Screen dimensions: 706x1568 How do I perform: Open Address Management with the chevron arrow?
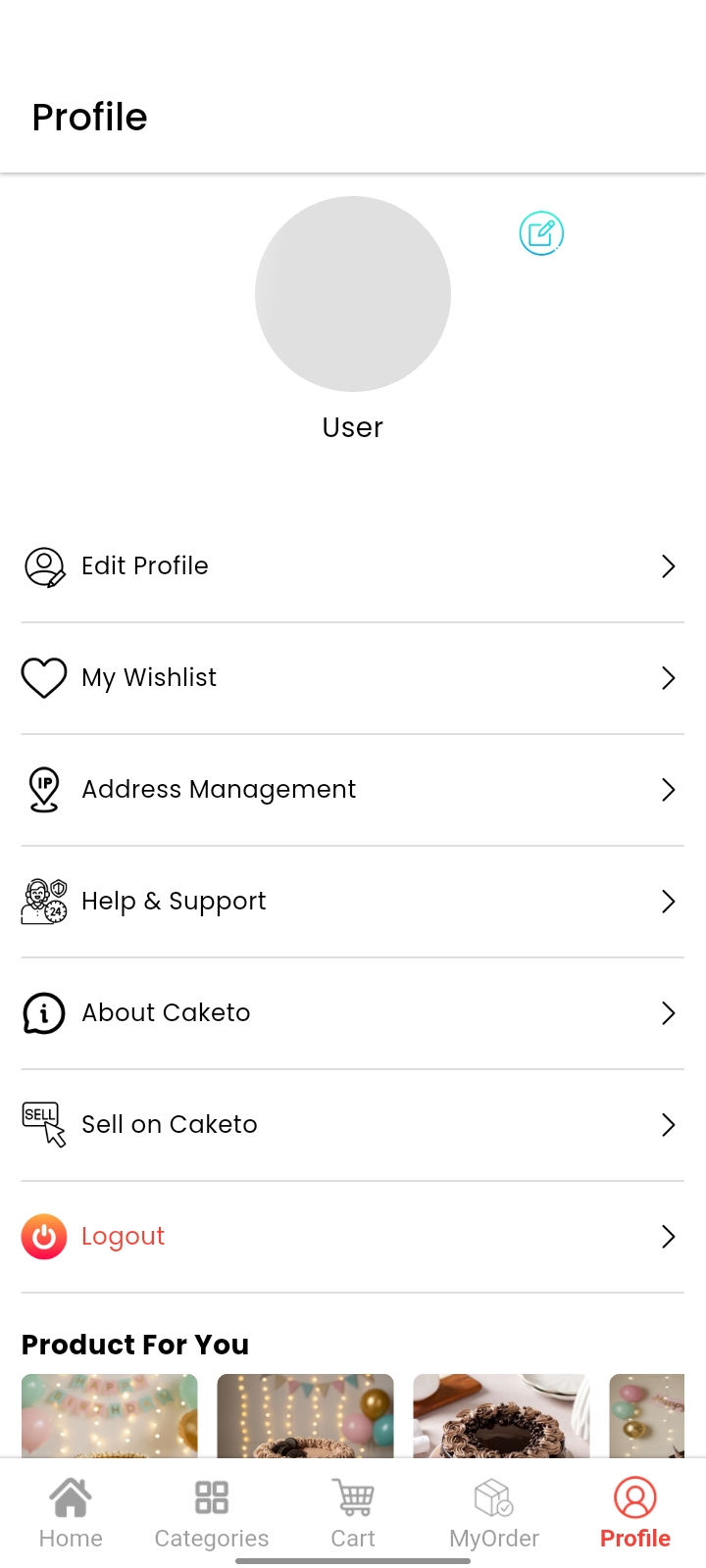point(668,789)
